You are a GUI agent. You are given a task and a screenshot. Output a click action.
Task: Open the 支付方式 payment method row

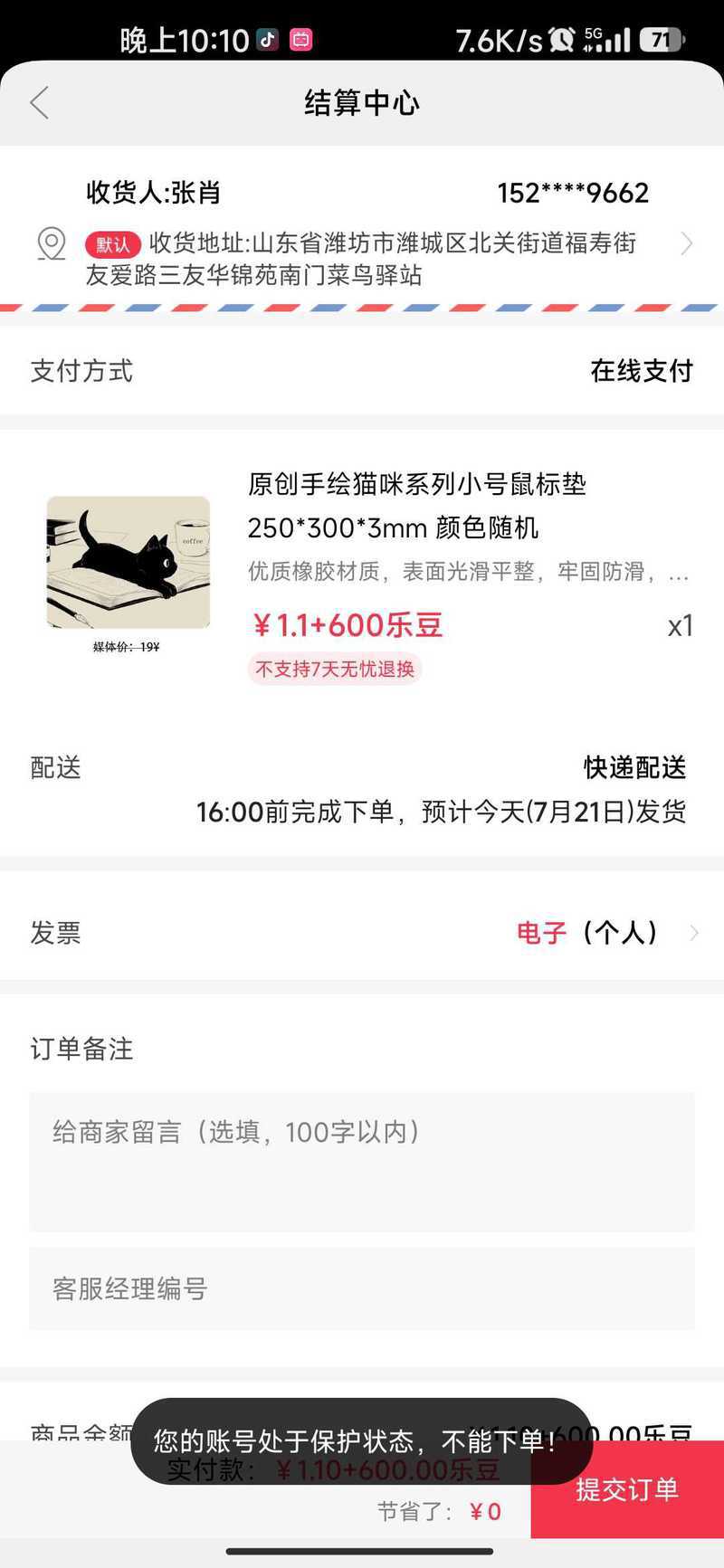[x=362, y=371]
